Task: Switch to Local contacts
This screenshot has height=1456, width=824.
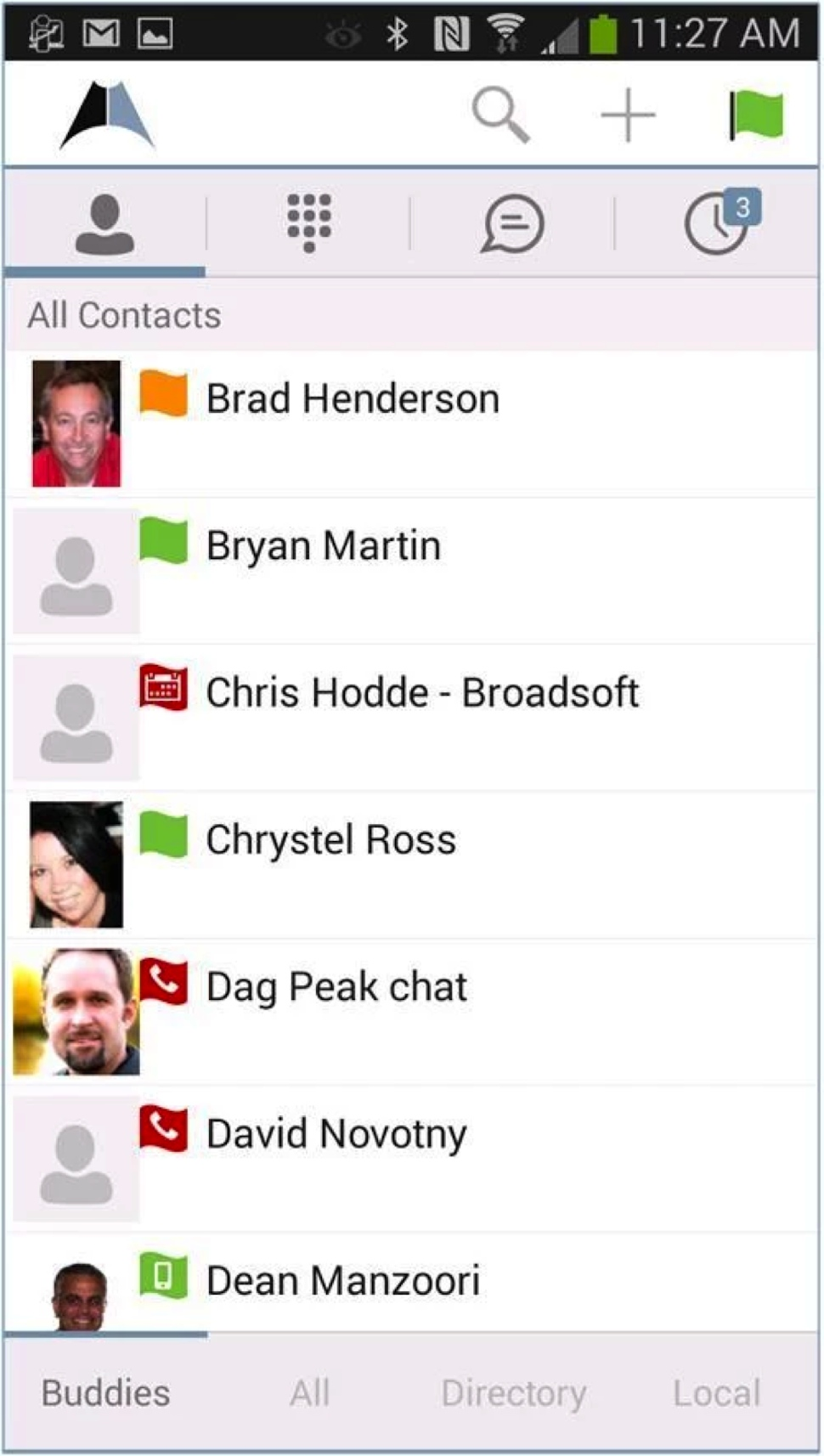Action: [x=716, y=1393]
